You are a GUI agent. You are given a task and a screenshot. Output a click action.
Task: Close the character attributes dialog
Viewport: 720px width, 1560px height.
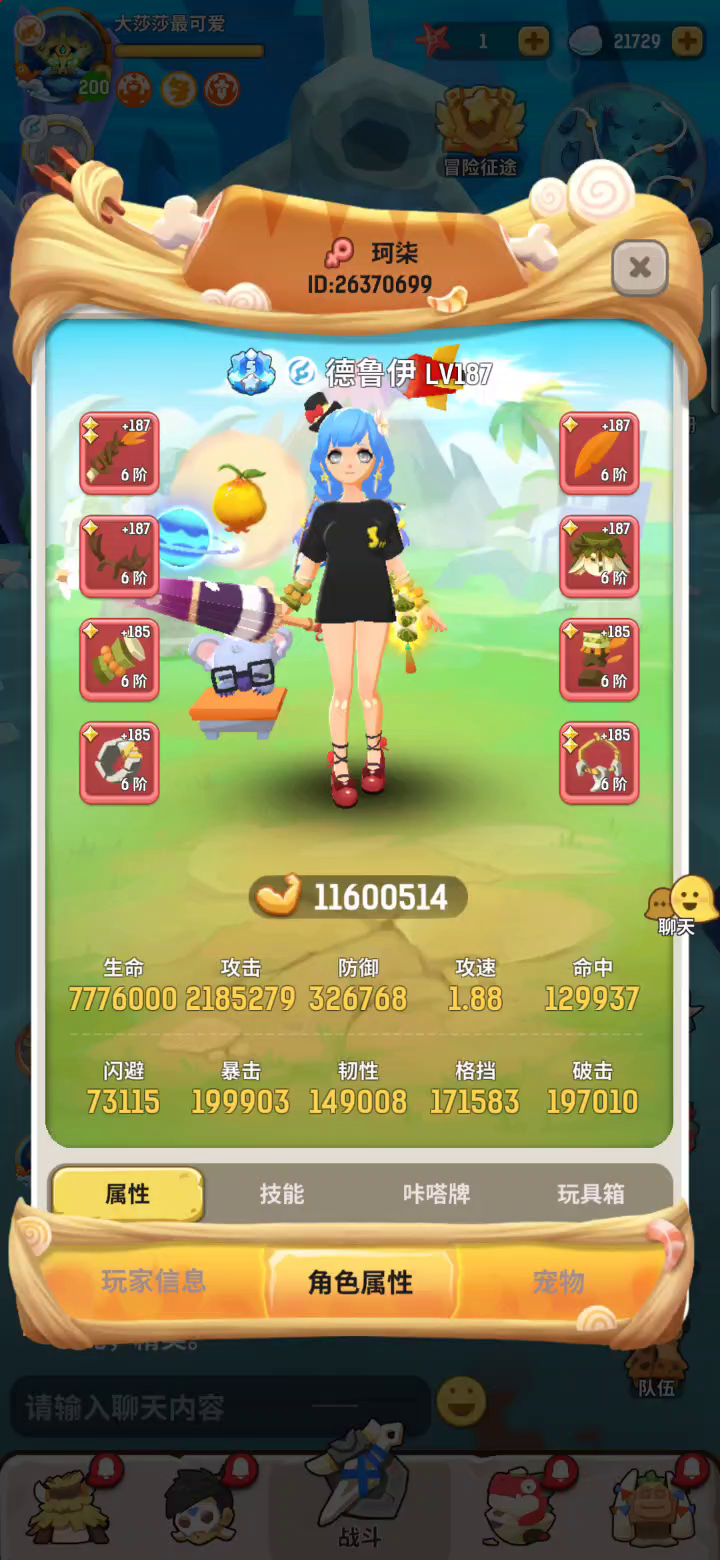640,267
